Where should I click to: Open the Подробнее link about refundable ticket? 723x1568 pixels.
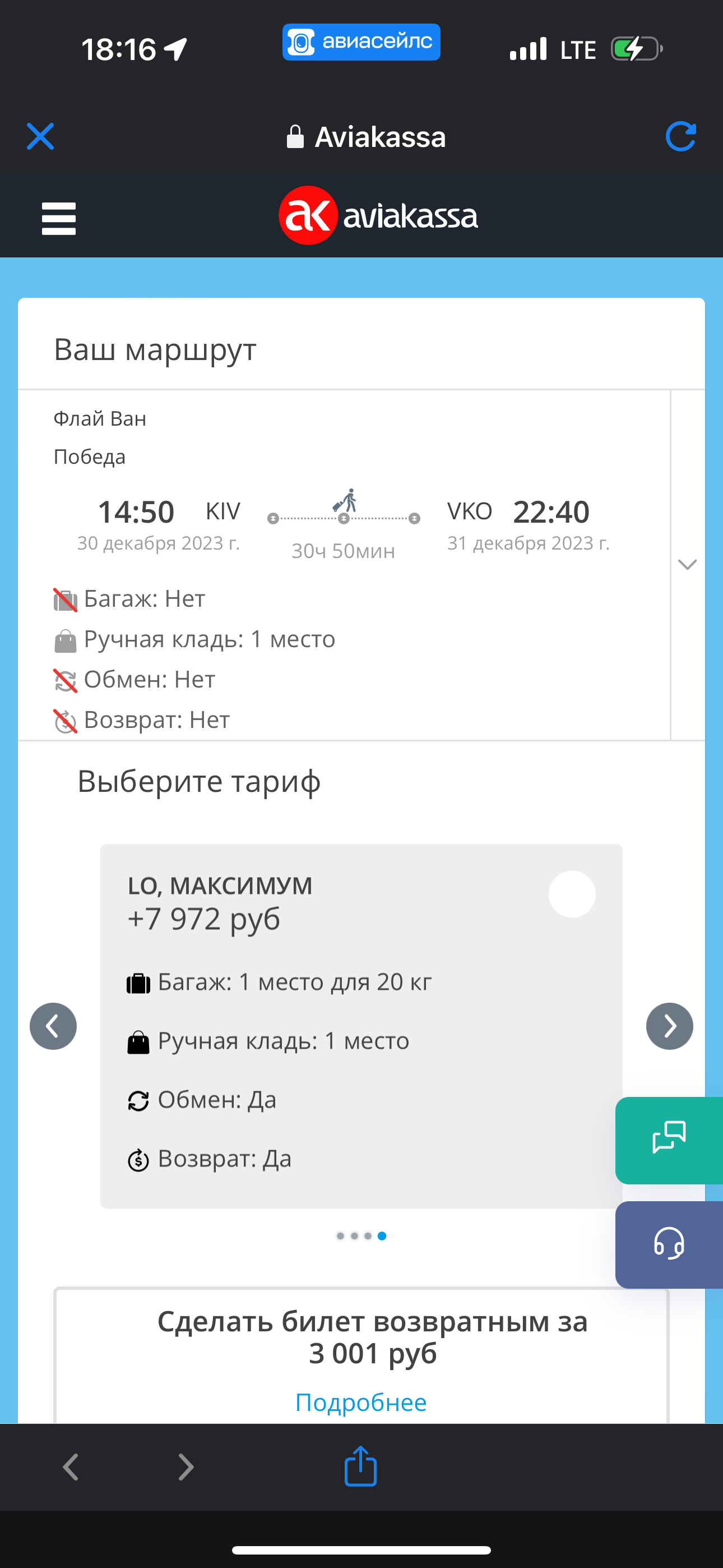point(361,1403)
